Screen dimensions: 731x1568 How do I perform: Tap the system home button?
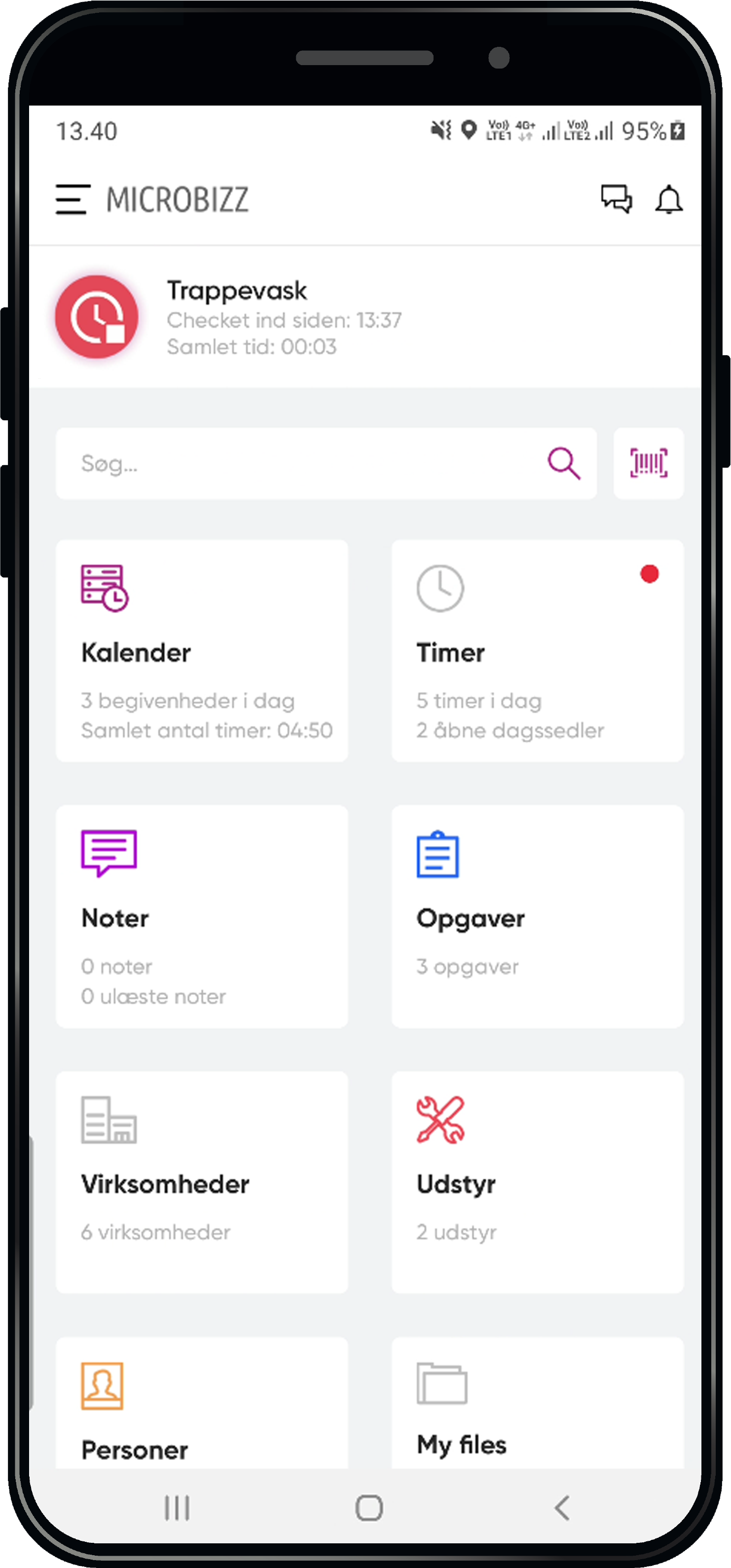tap(369, 1508)
